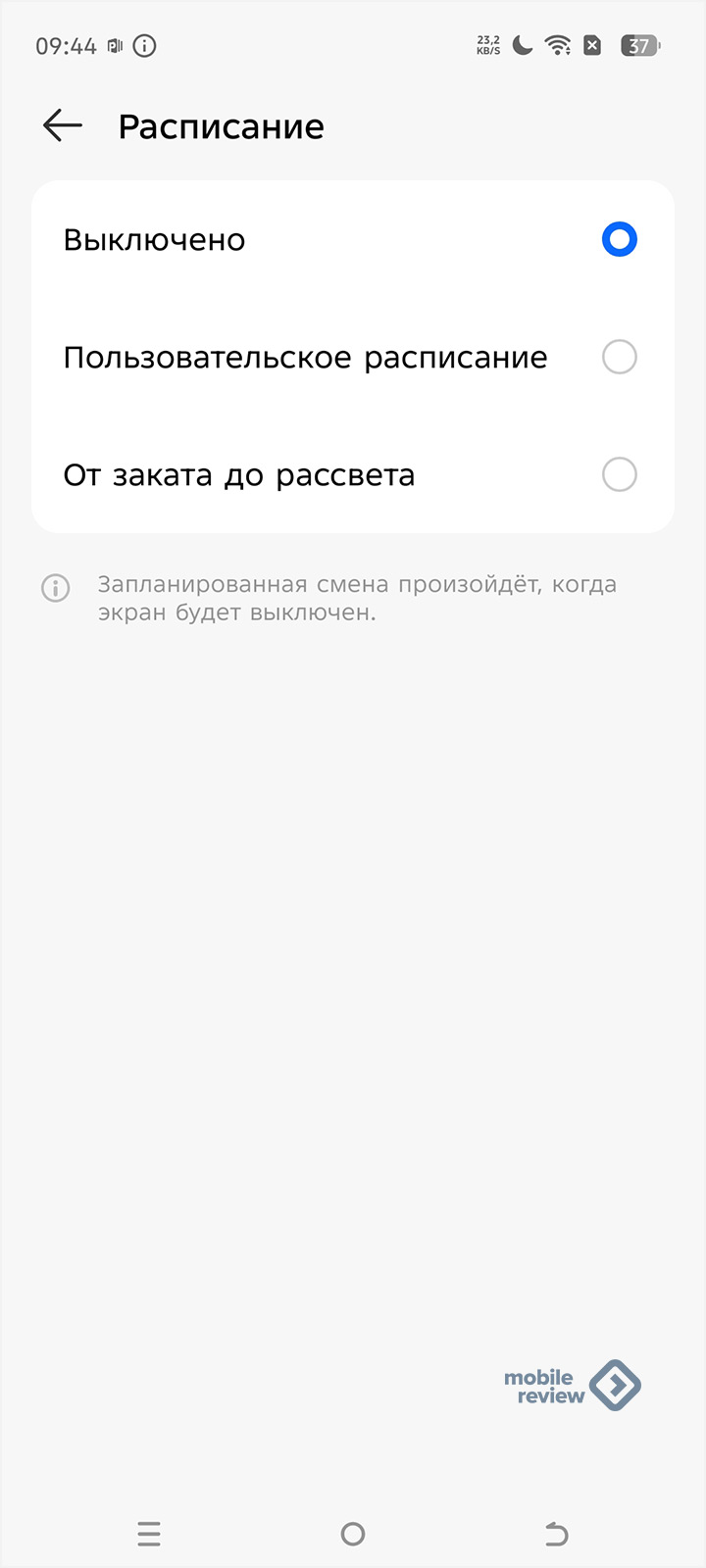Open recent apps from navigation bar
The height and width of the screenshot is (1568, 706).
tap(149, 1534)
